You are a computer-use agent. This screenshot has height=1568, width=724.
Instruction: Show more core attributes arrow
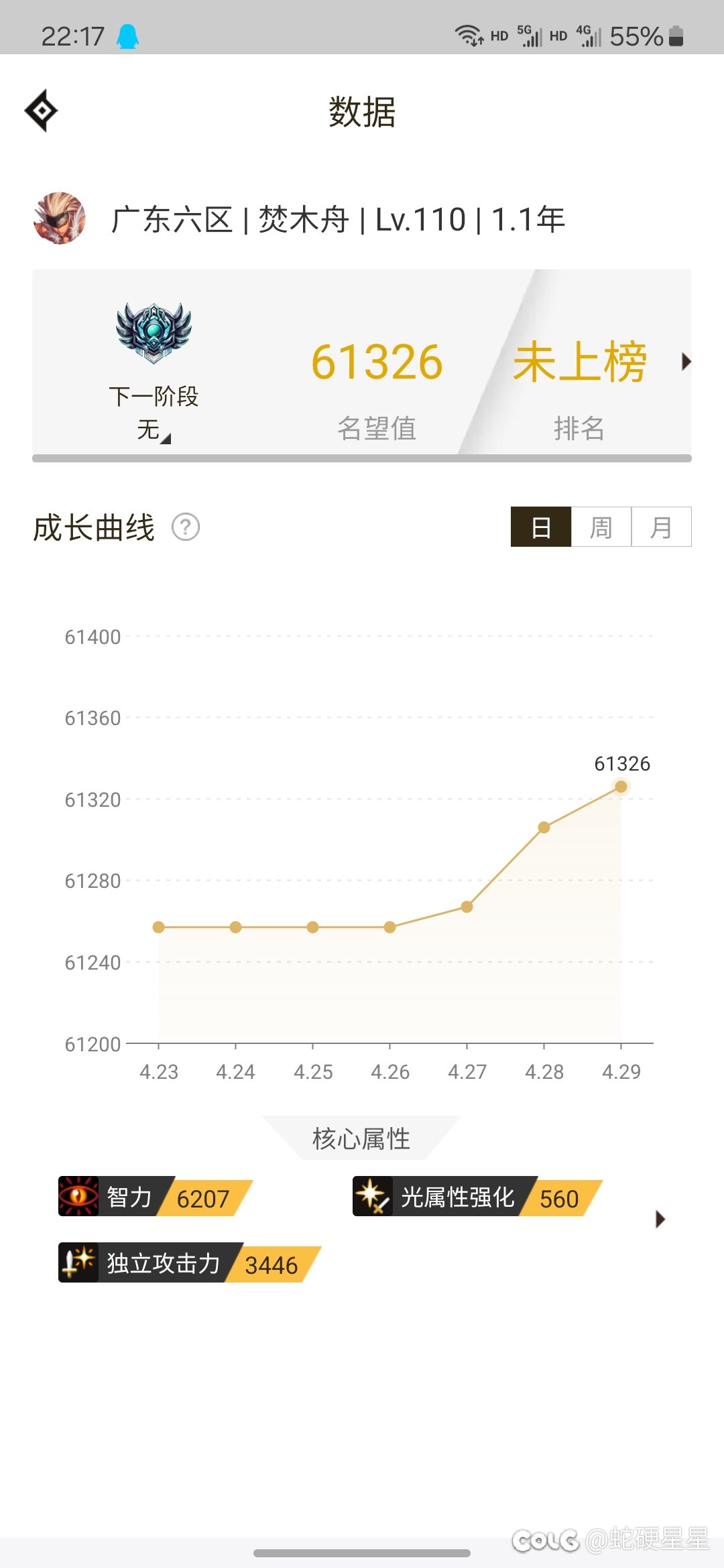[660, 1219]
